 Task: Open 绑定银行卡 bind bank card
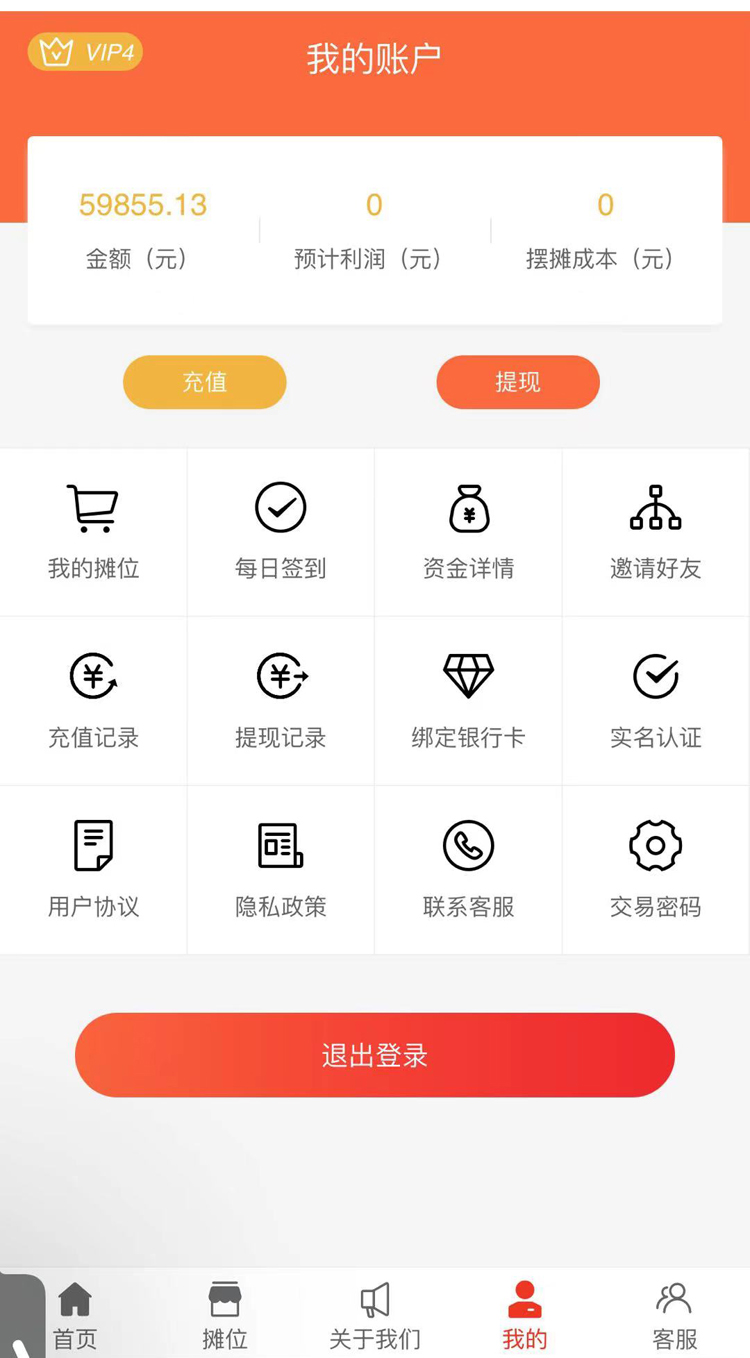pos(468,700)
